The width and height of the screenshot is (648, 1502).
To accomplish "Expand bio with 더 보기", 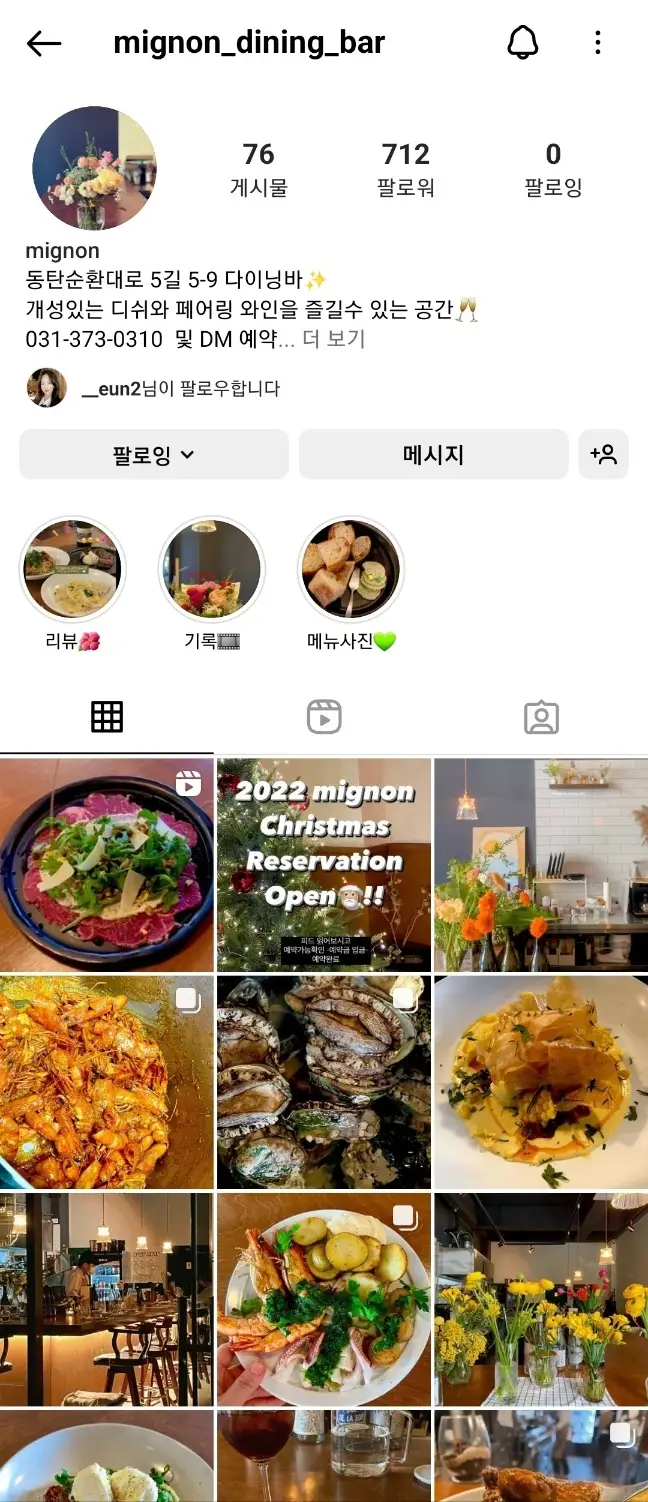I will coord(333,339).
